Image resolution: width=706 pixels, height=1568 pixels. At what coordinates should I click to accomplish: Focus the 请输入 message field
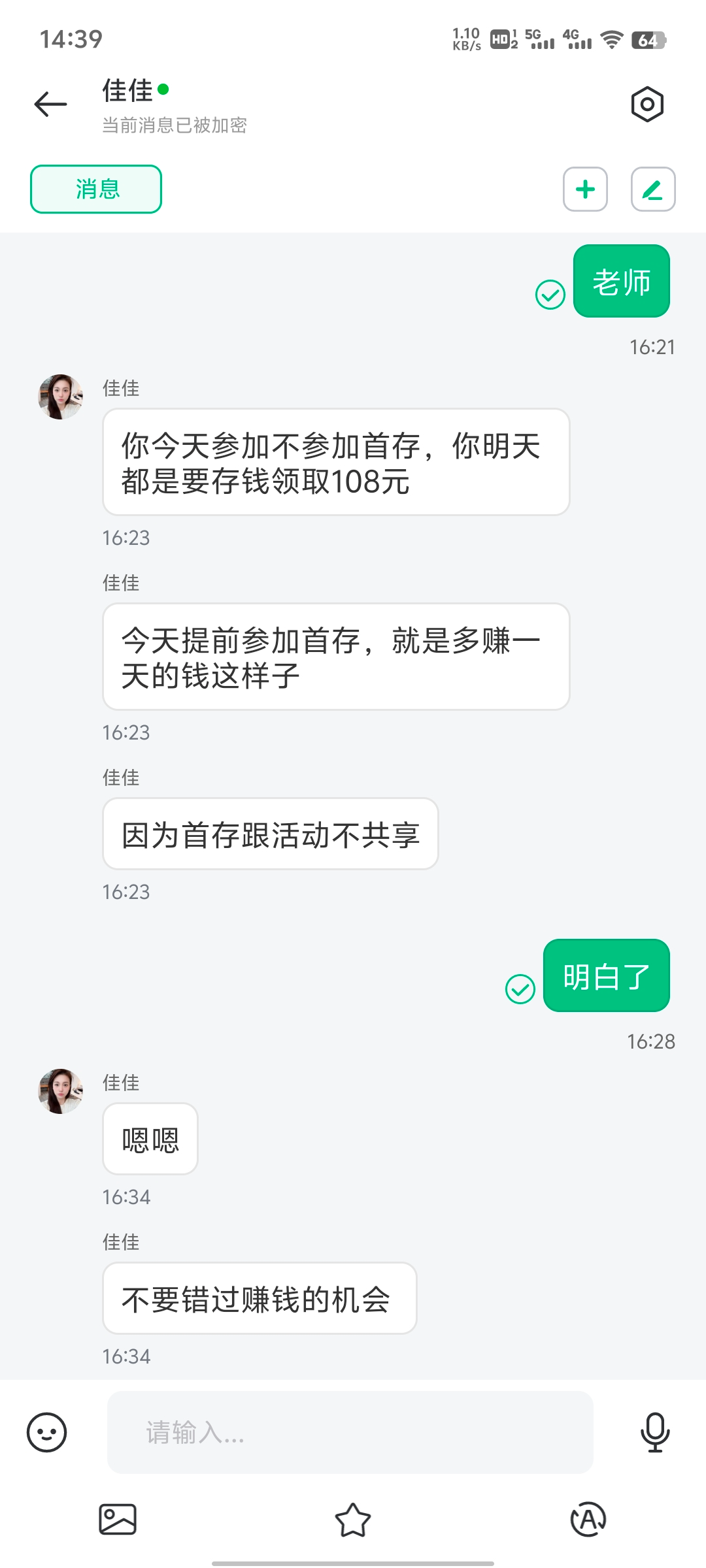point(350,1432)
